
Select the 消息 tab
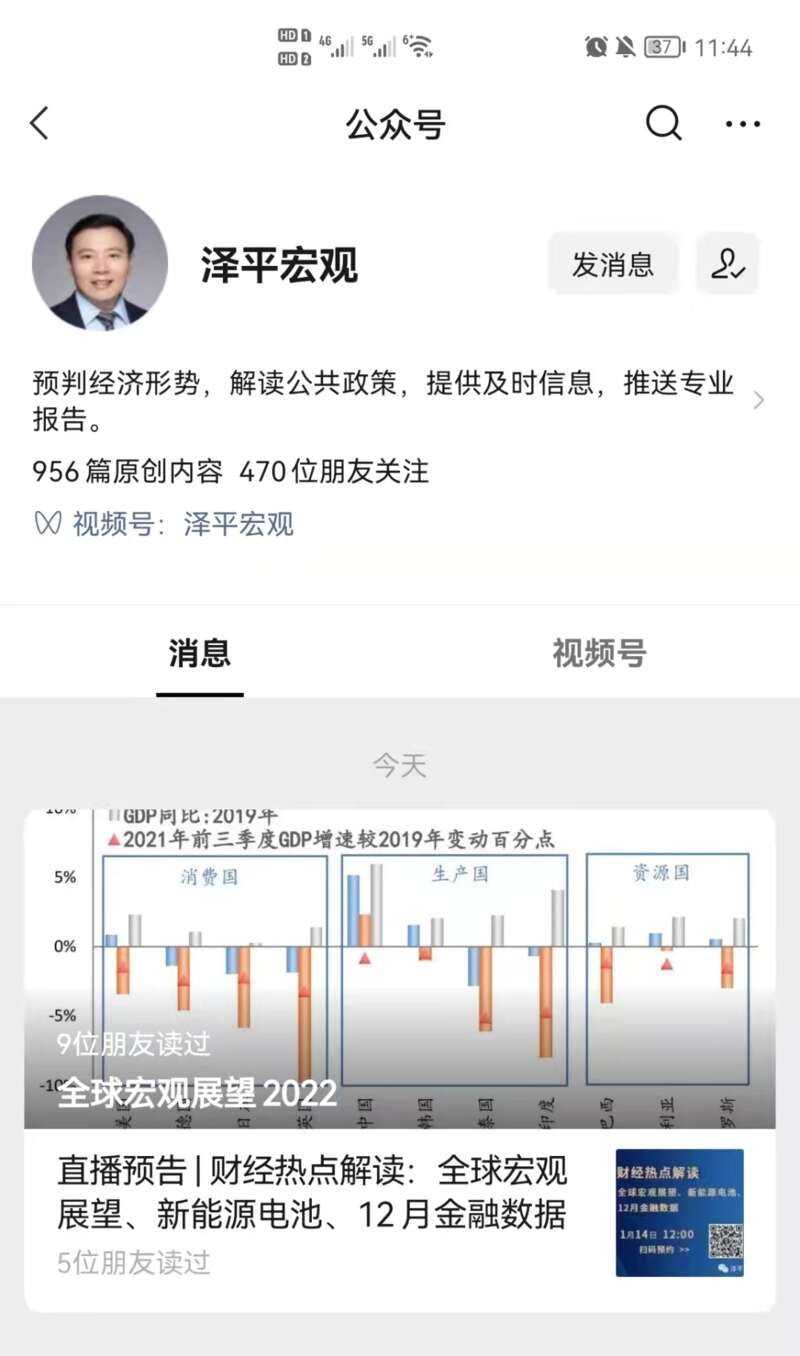point(199,653)
